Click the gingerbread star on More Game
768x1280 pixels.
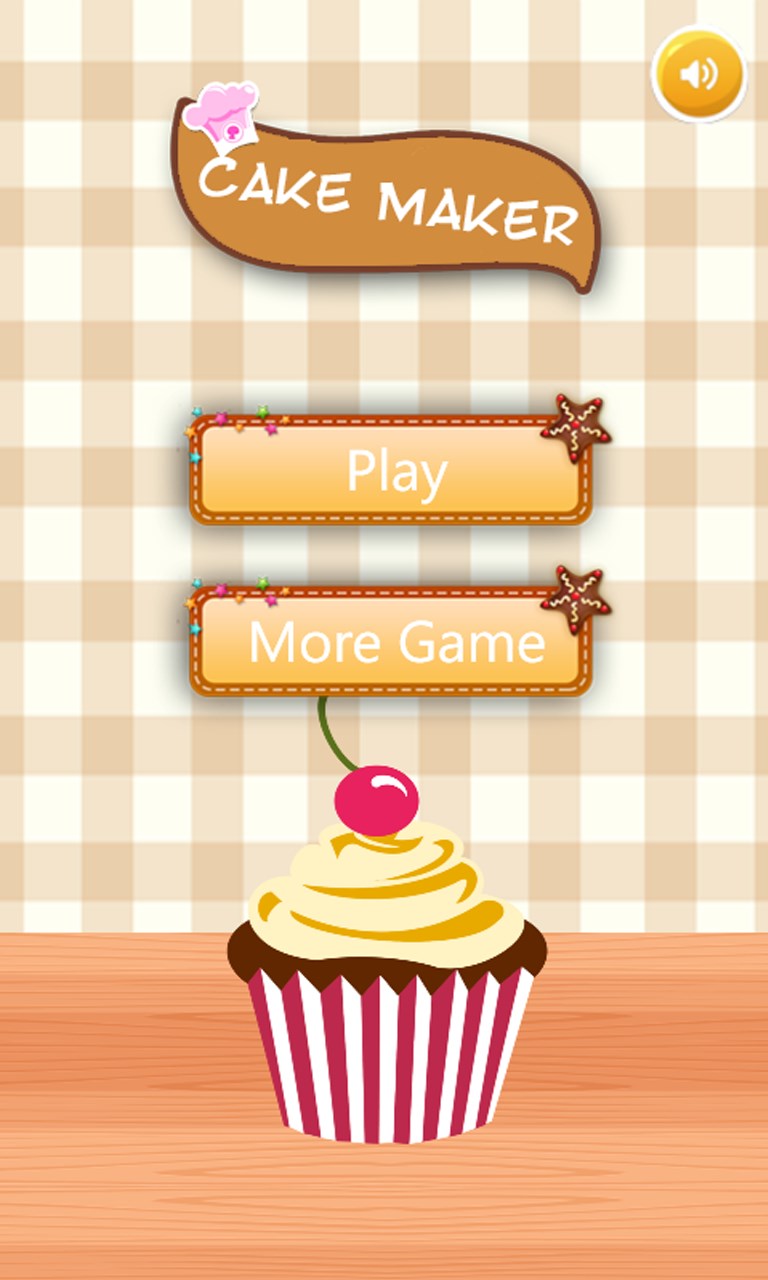[x=577, y=593]
